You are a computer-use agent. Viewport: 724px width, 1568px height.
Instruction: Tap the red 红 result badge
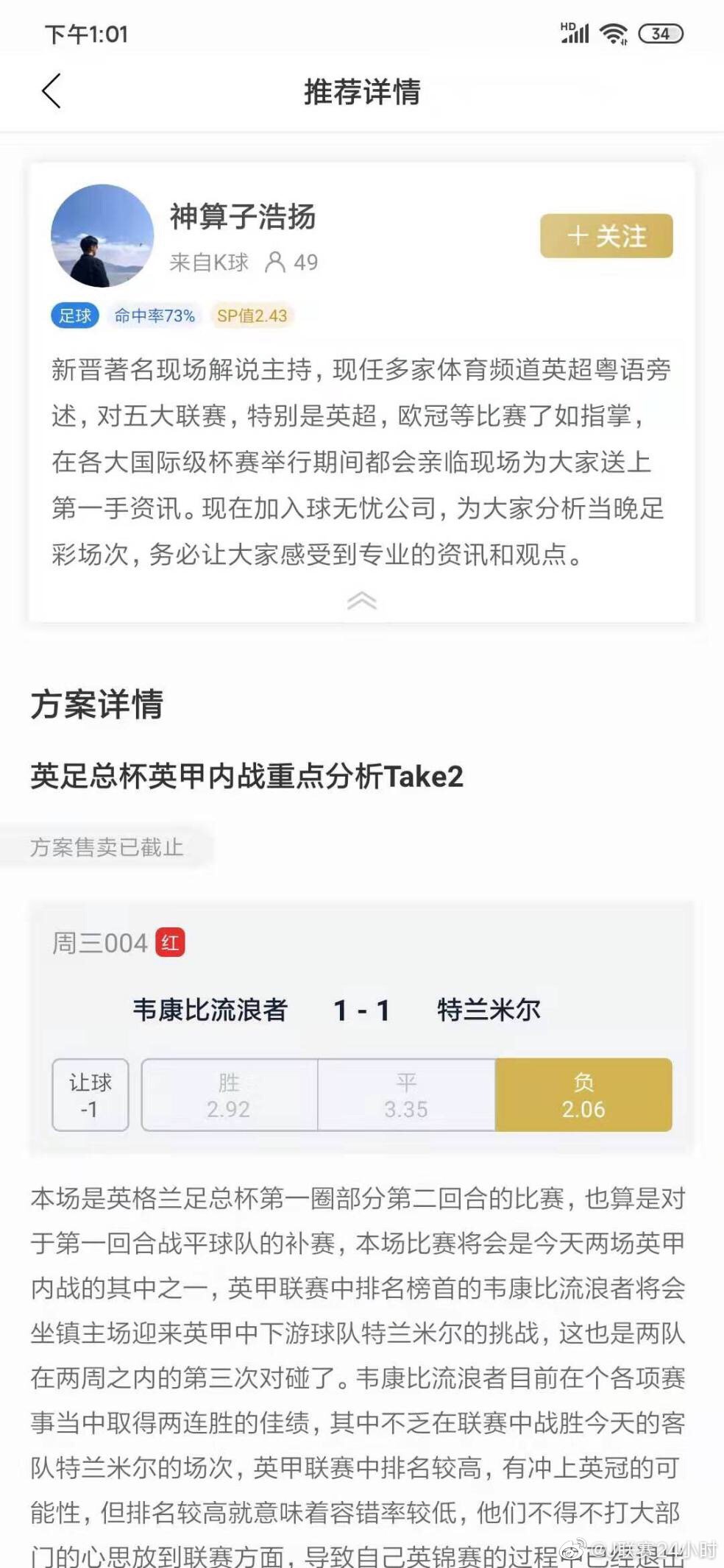point(171,941)
